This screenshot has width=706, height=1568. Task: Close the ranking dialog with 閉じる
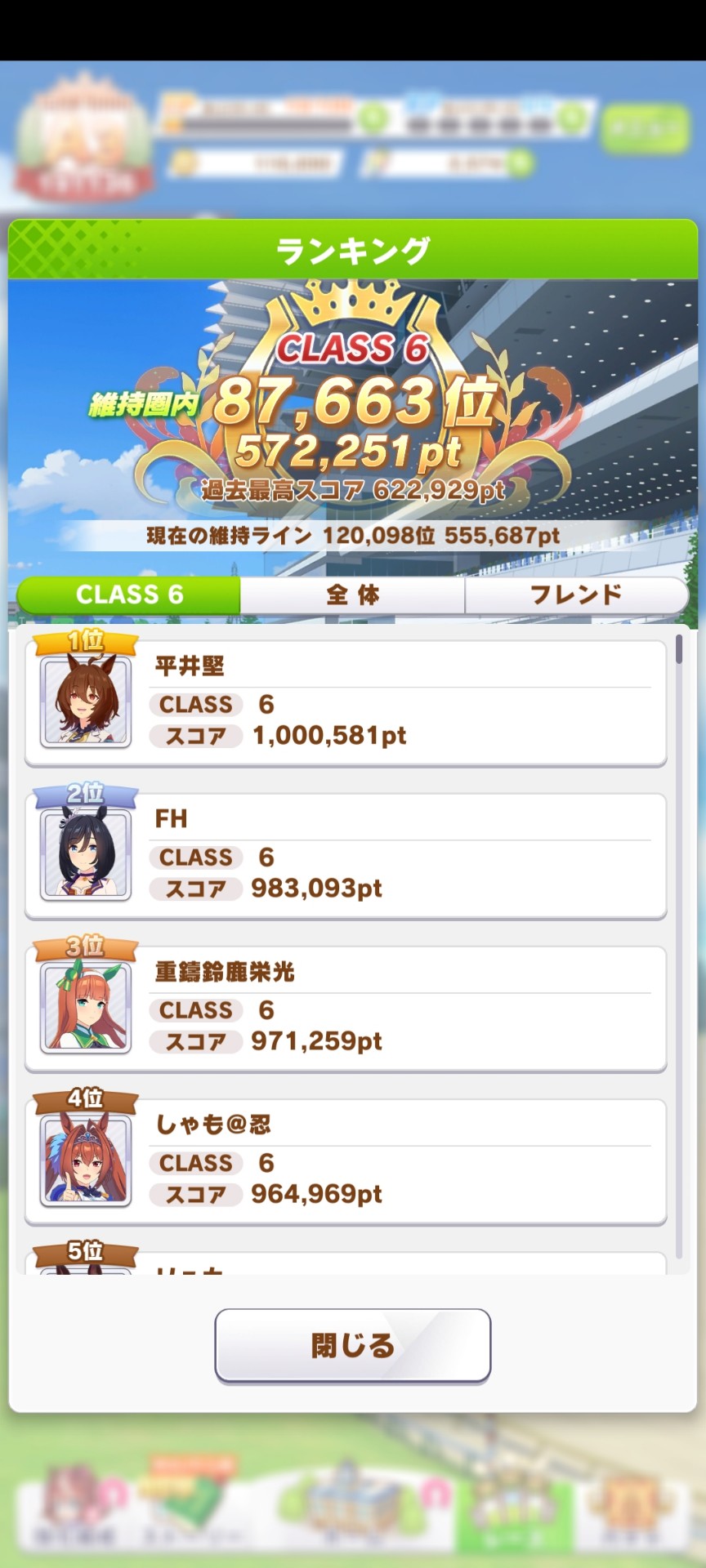click(352, 1345)
